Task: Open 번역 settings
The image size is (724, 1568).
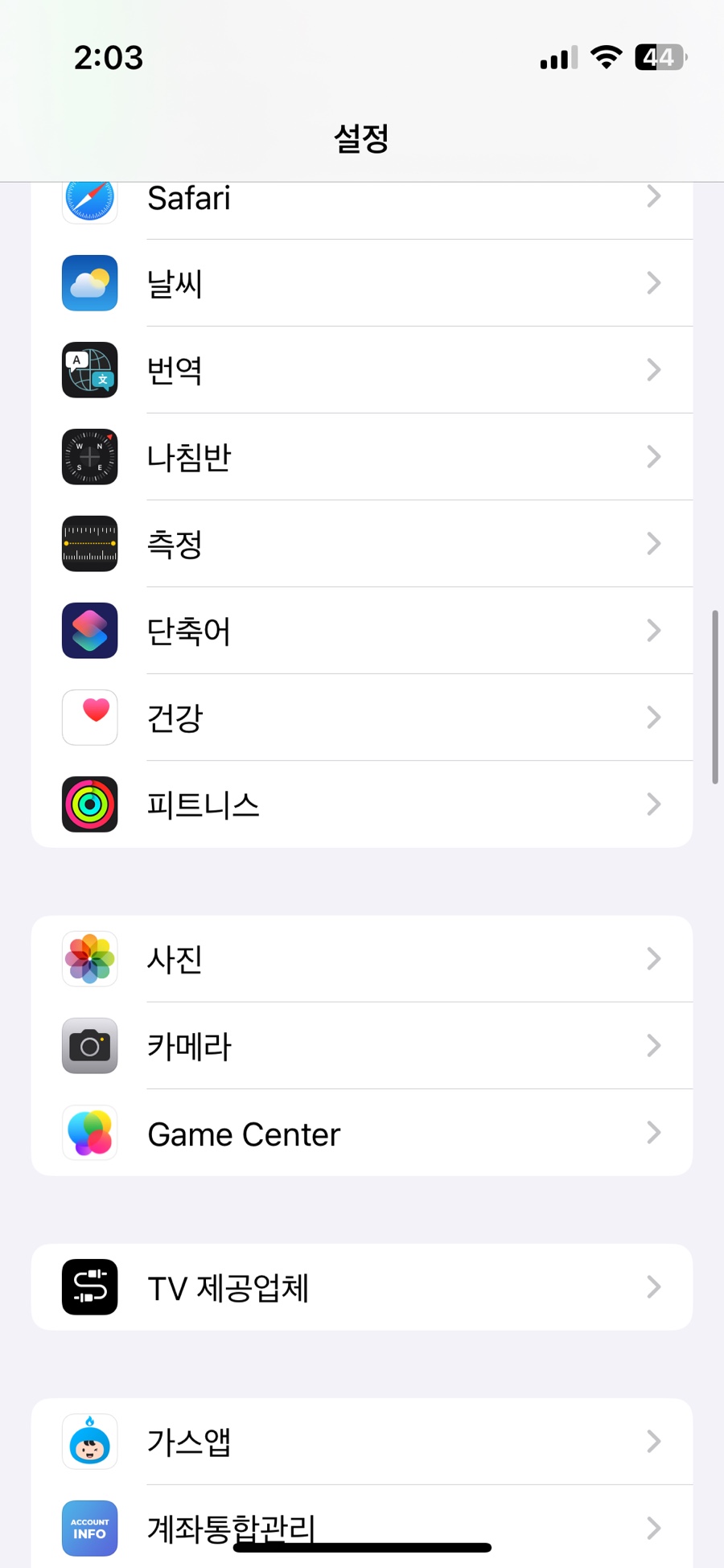Action: 362,370
